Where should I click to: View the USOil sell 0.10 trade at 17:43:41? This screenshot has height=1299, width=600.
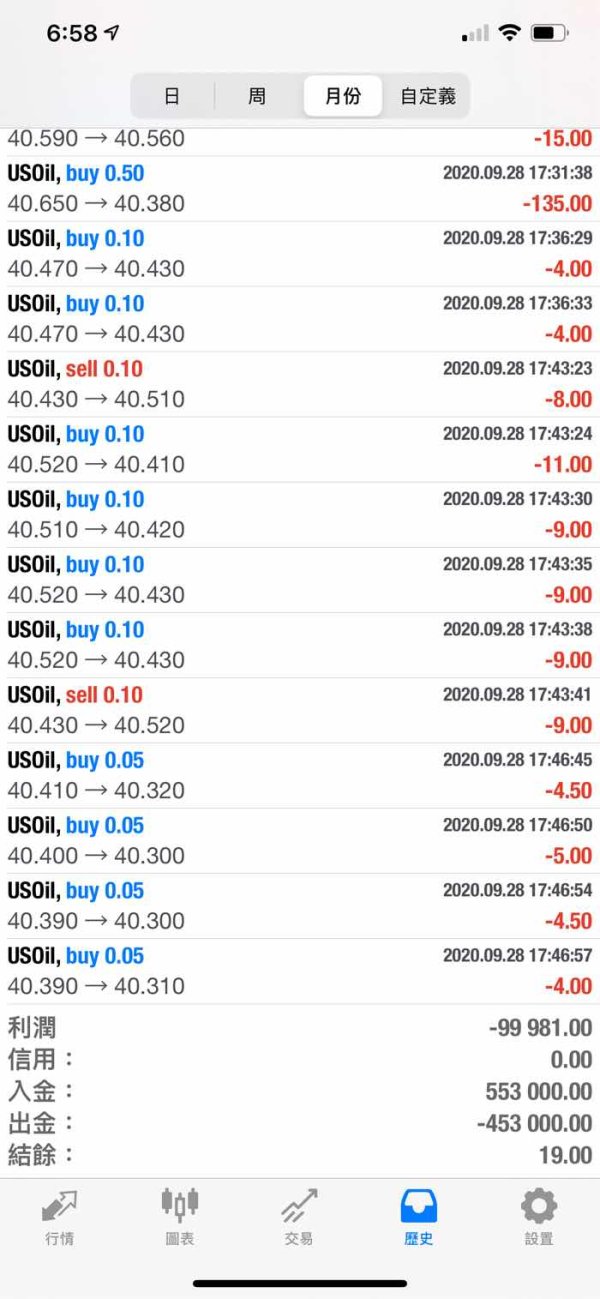(300, 710)
